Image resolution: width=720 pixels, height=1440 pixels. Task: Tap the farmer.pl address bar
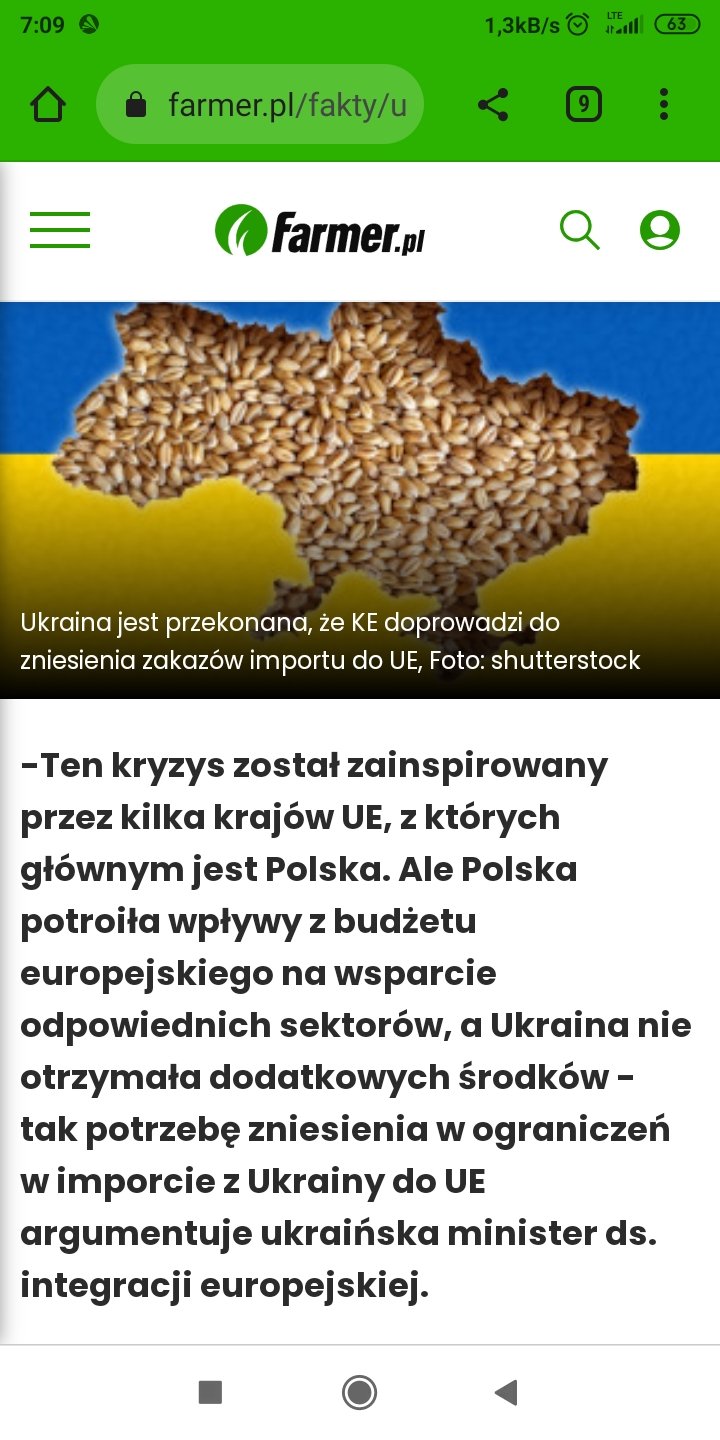coord(260,105)
